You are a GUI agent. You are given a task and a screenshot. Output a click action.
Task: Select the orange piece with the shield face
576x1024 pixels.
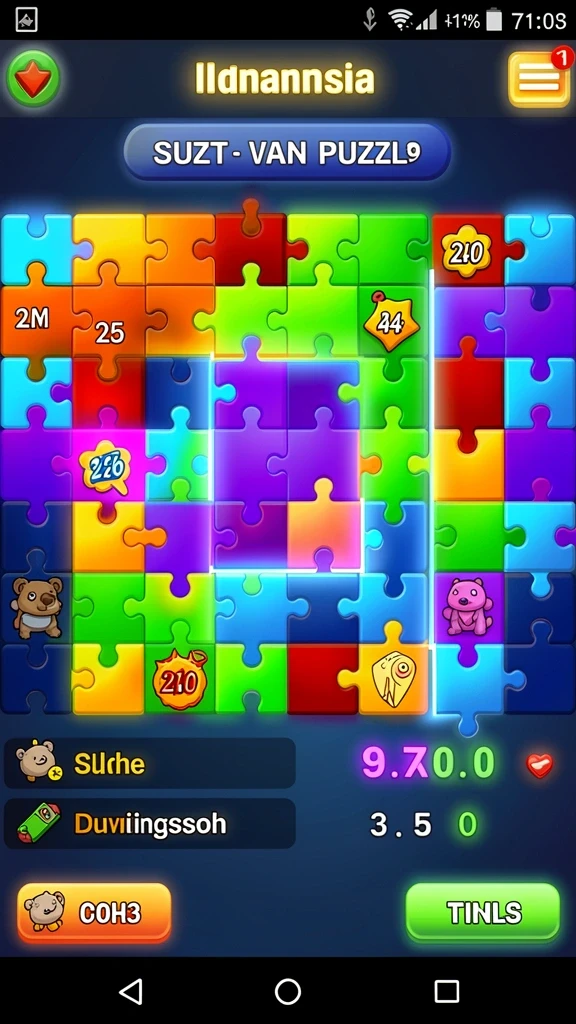[x=394, y=679]
